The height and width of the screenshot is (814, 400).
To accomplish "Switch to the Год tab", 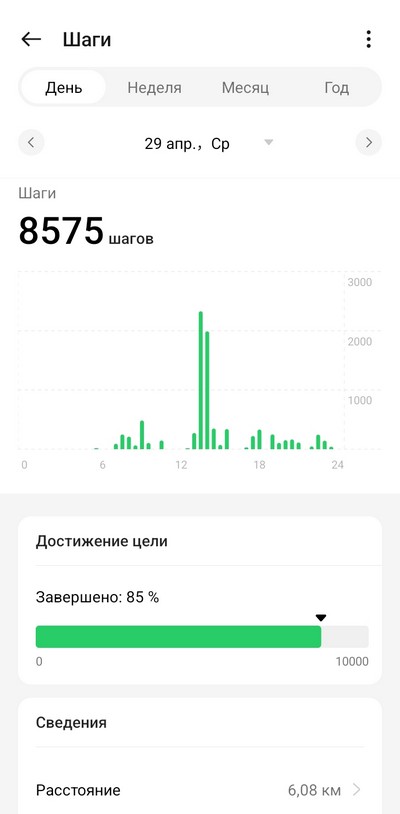I will (337, 87).
